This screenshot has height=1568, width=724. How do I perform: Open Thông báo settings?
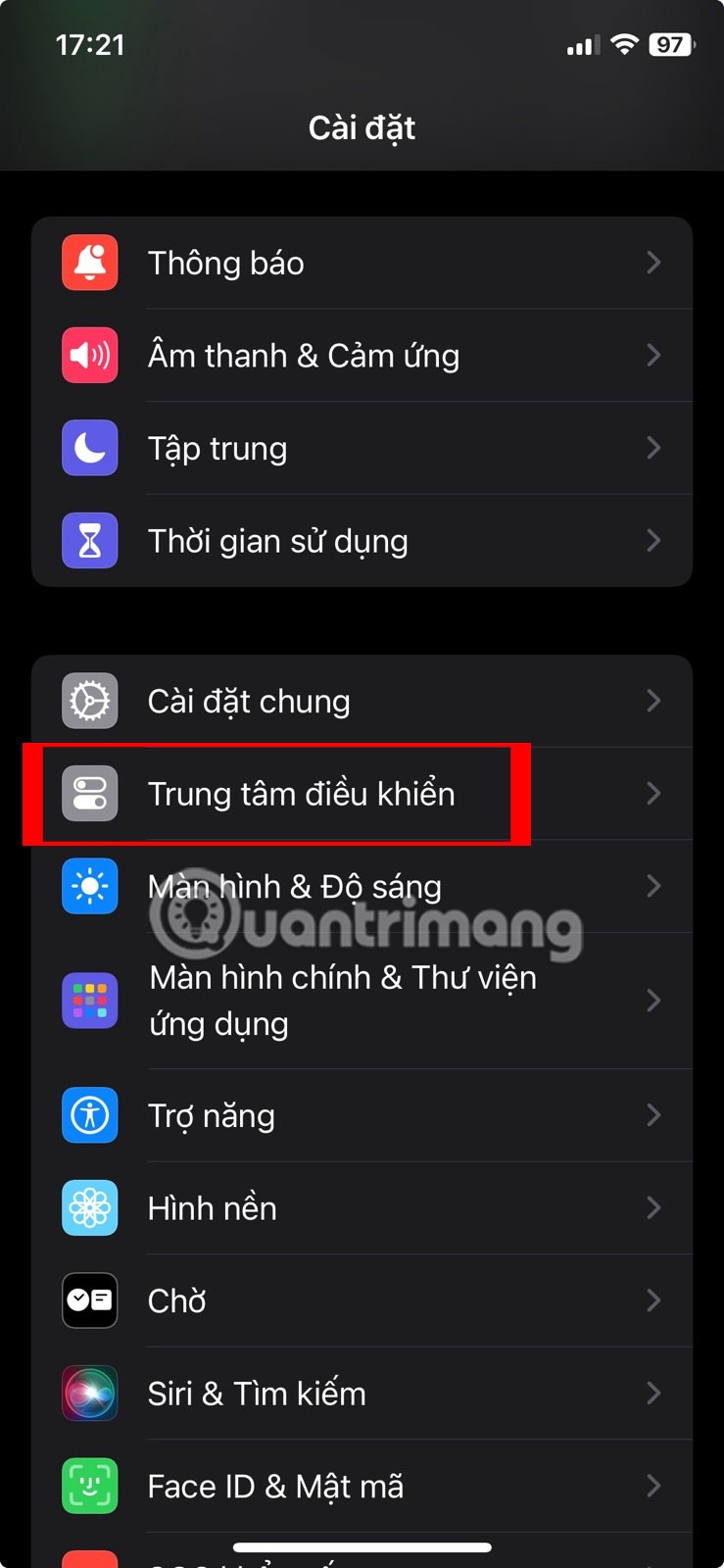pyautogui.click(x=362, y=263)
